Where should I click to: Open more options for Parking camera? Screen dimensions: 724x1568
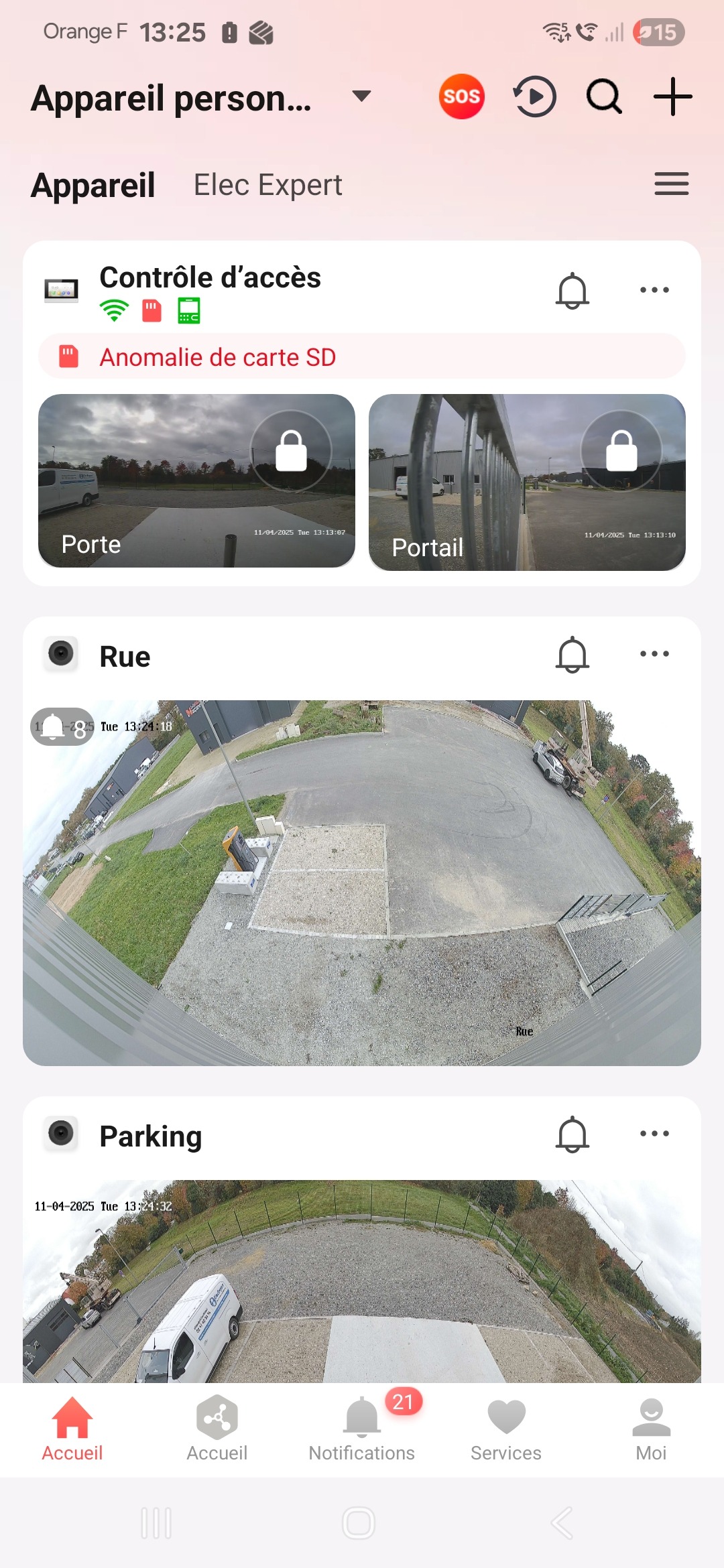[x=654, y=1134]
